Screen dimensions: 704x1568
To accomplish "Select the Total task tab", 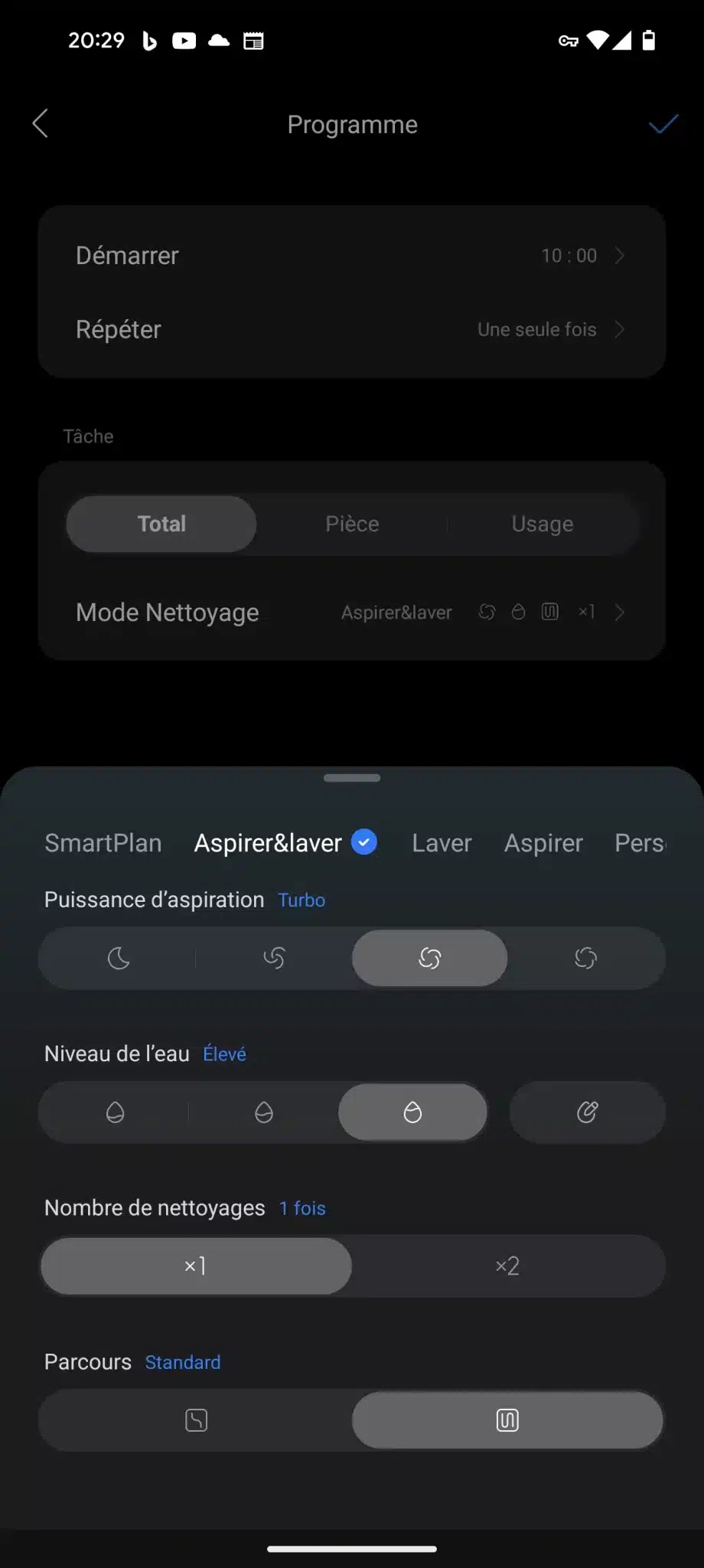I will coord(161,524).
